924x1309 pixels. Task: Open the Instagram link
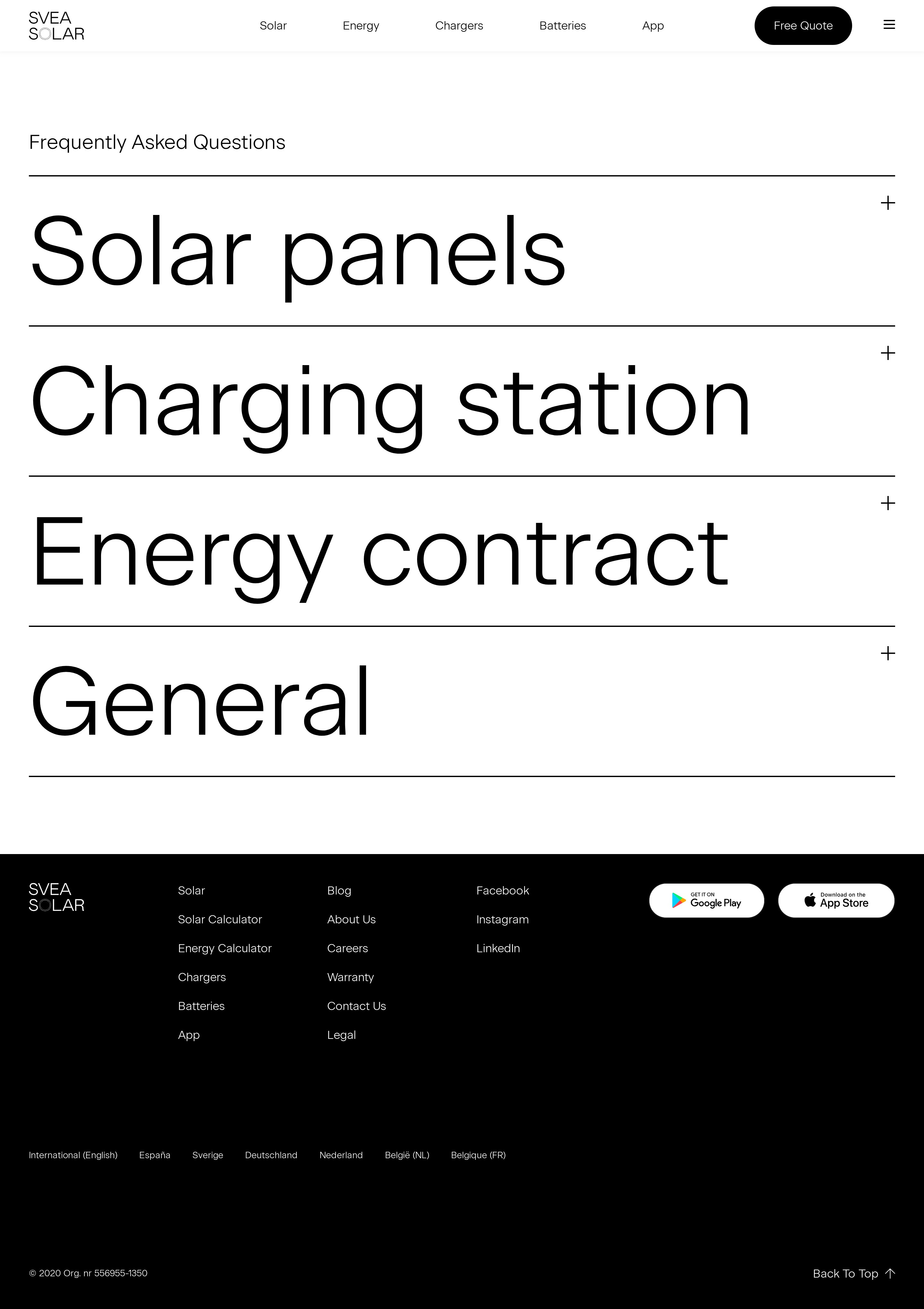pyautogui.click(x=502, y=920)
